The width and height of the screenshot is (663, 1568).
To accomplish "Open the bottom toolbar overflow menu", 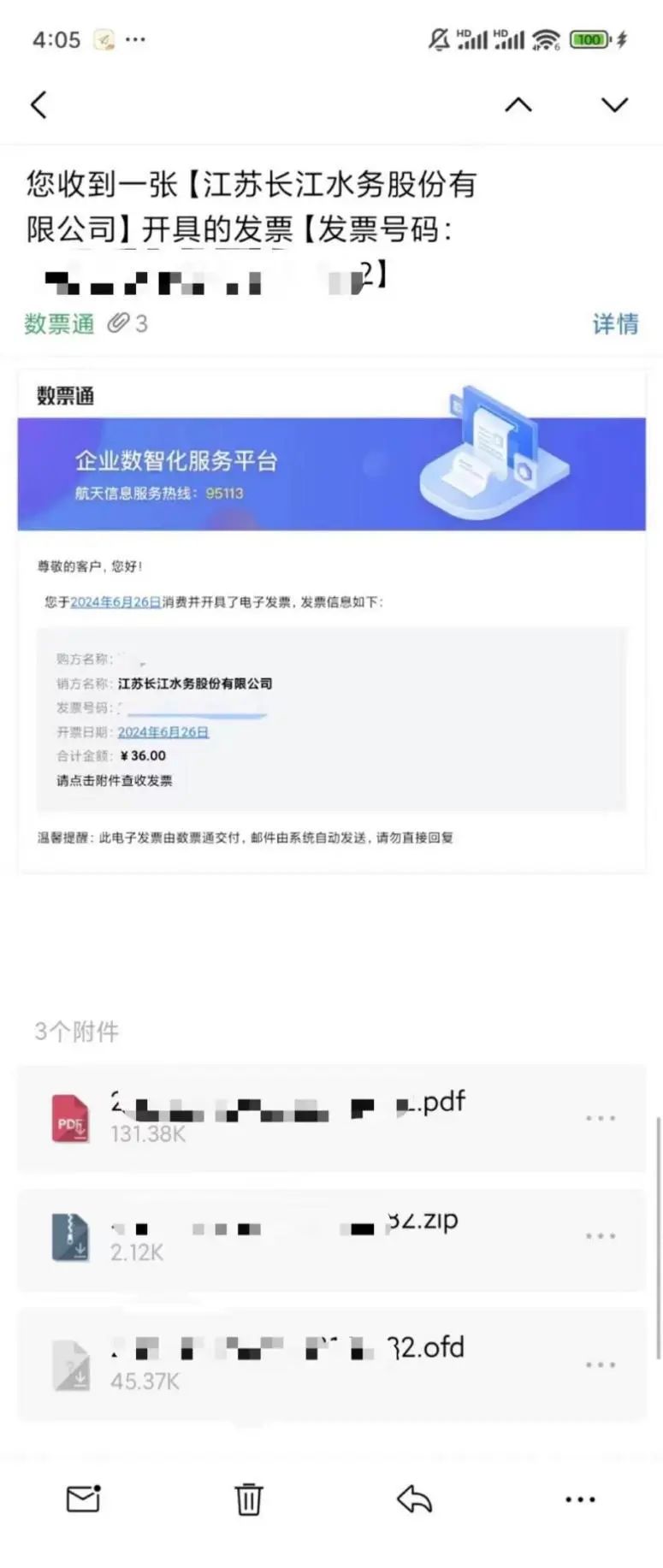I will point(580,1499).
